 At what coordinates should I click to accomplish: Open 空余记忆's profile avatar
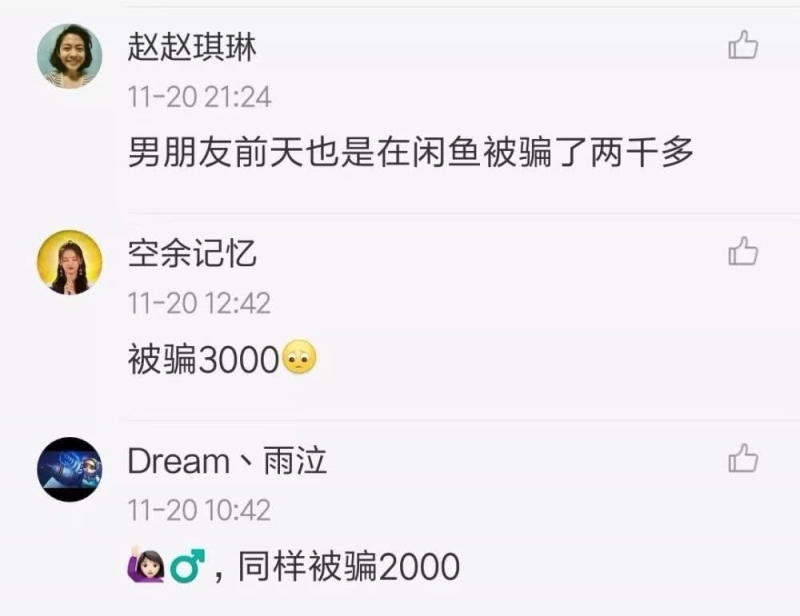pyautogui.click(x=70, y=262)
